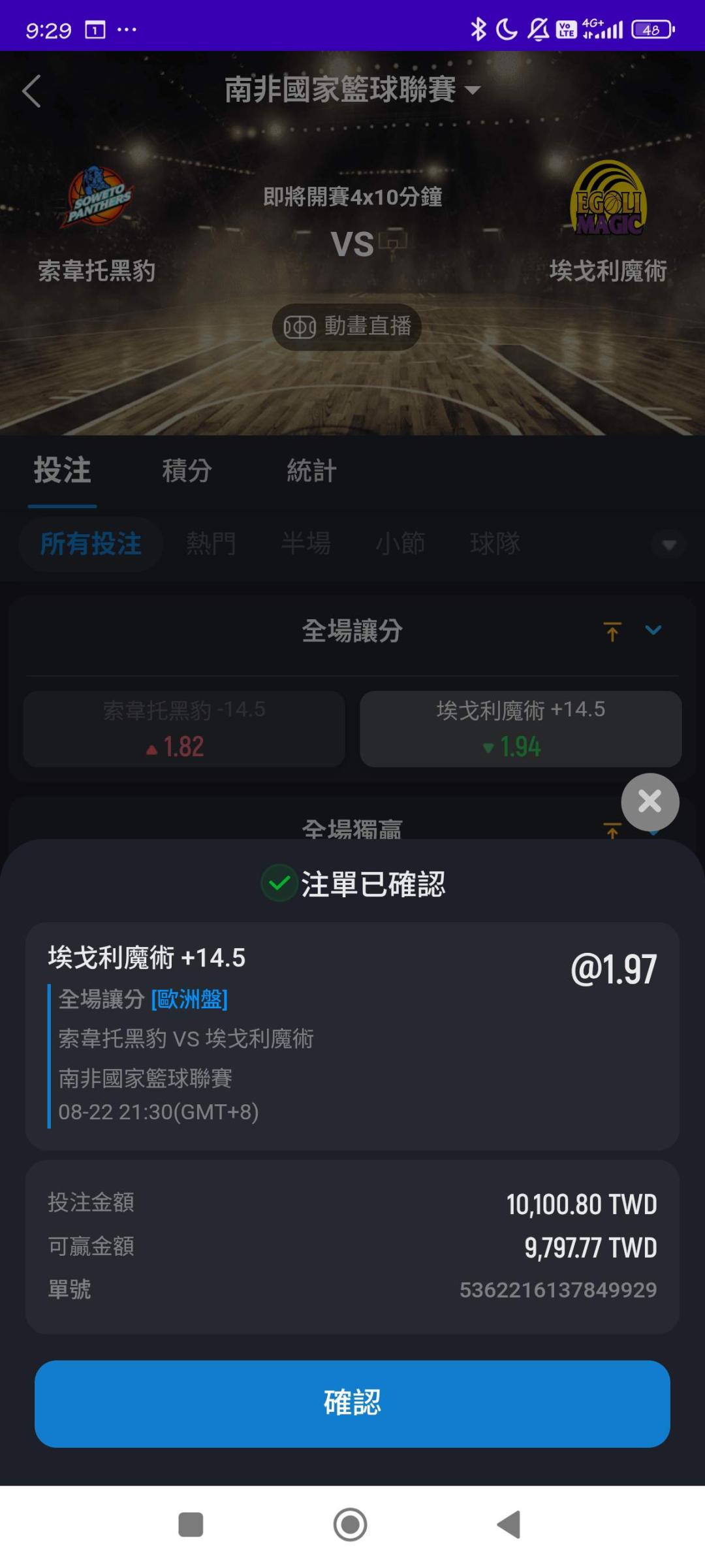Screen dimensions: 705x1568
Task: Open 動畫直播 animated live view
Action: [347, 327]
